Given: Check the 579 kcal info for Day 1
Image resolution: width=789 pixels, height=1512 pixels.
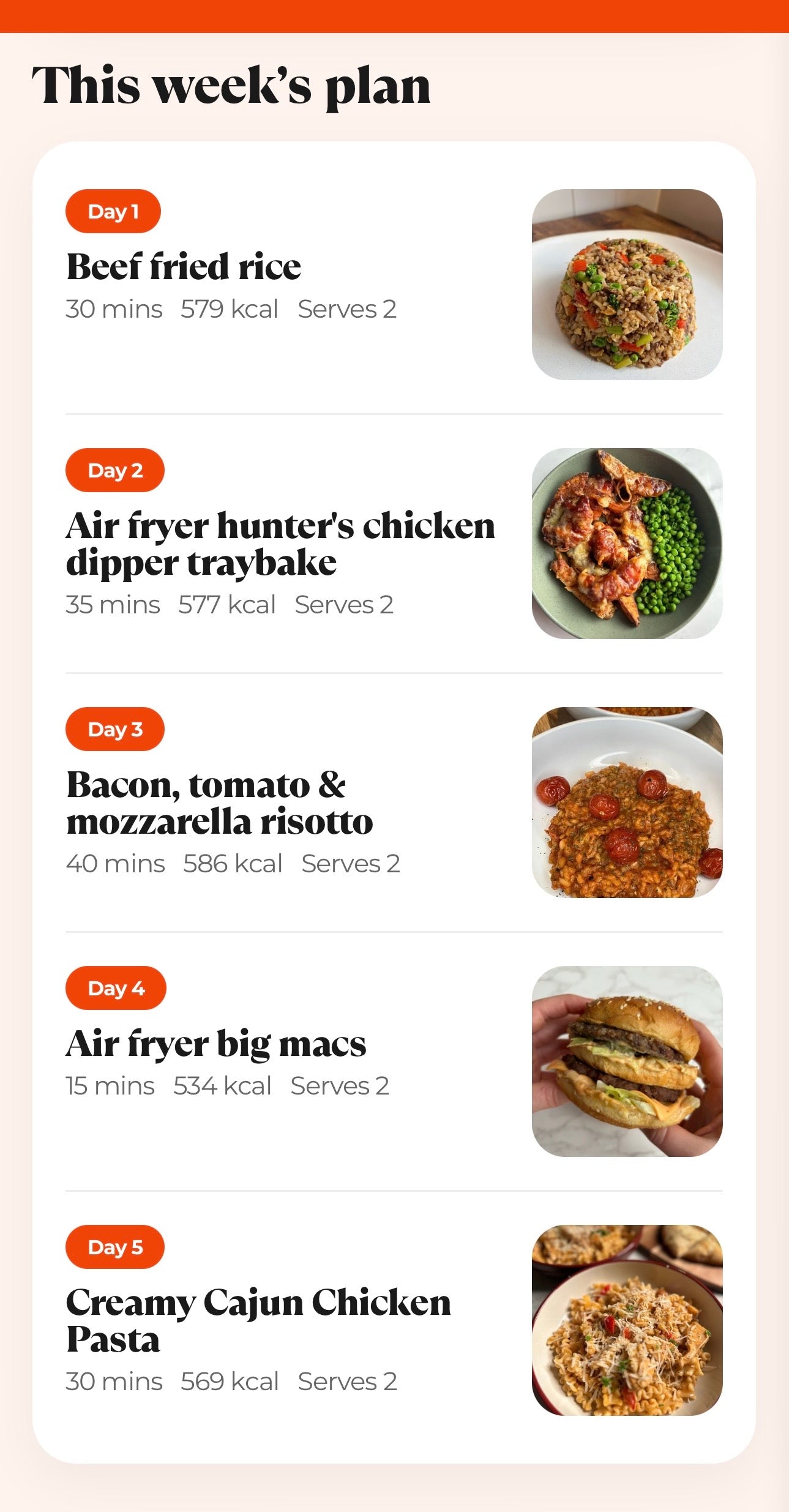Looking at the screenshot, I should tap(230, 309).
